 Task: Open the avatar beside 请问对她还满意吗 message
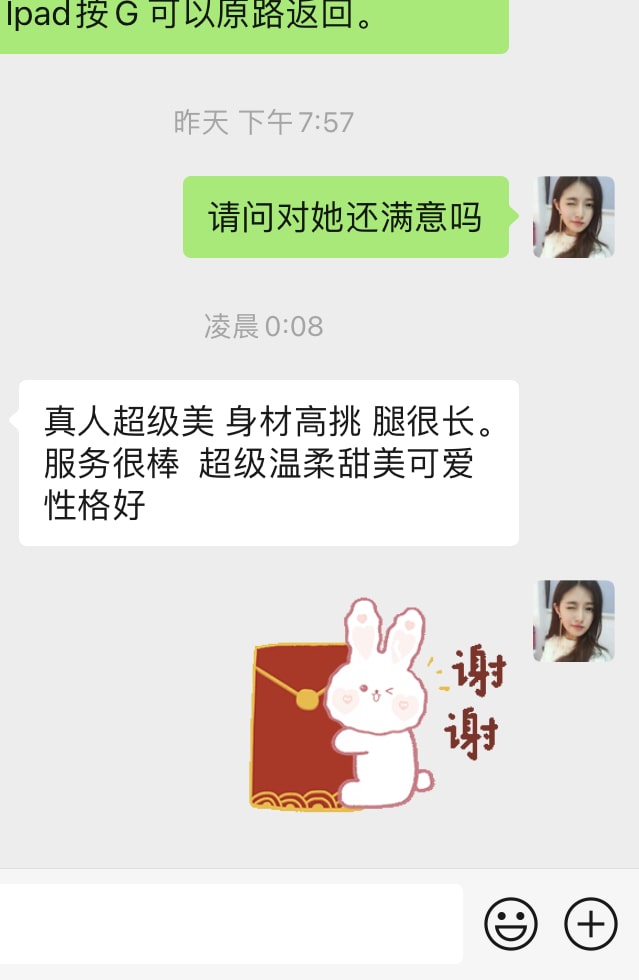(x=573, y=217)
